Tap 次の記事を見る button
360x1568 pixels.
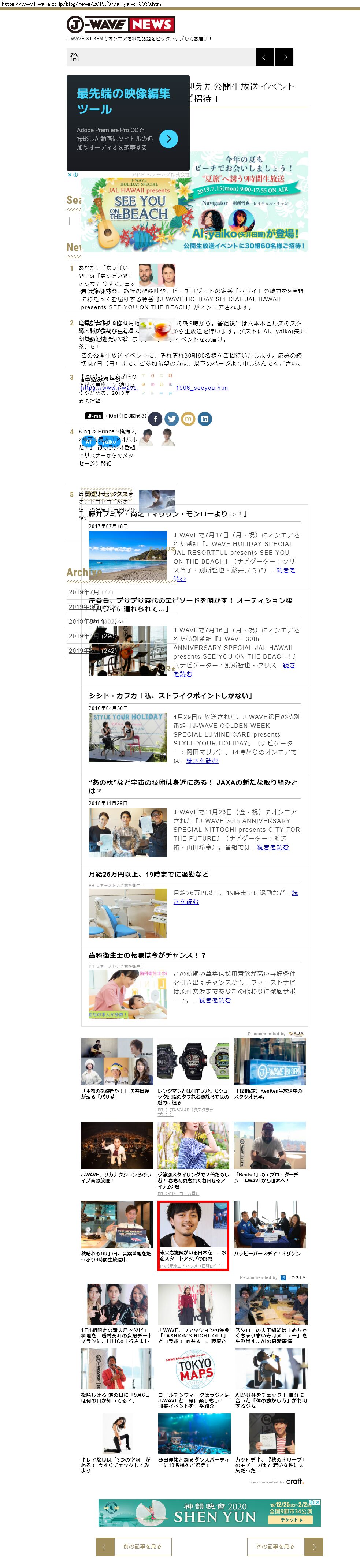coord(275,1546)
